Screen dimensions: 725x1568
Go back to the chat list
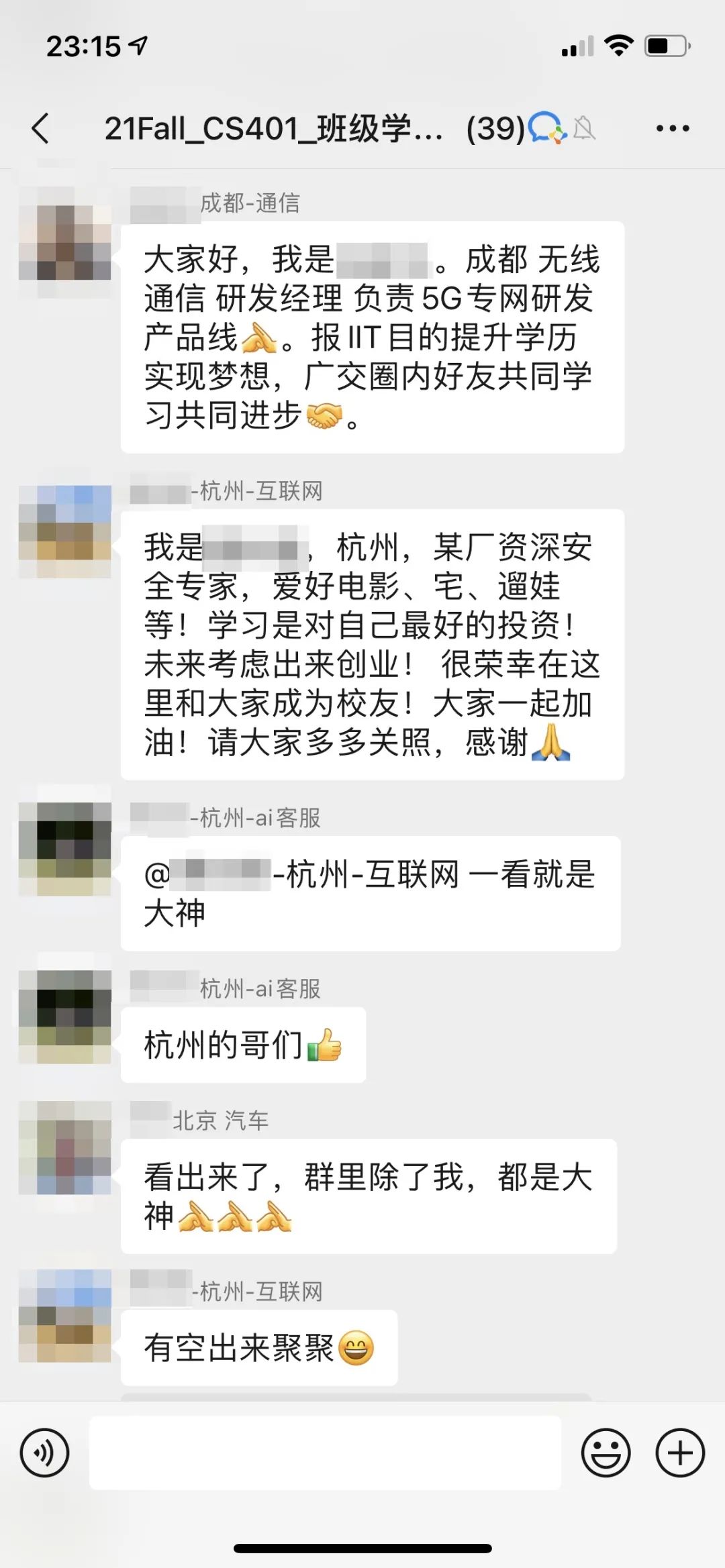(x=41, y=128)
